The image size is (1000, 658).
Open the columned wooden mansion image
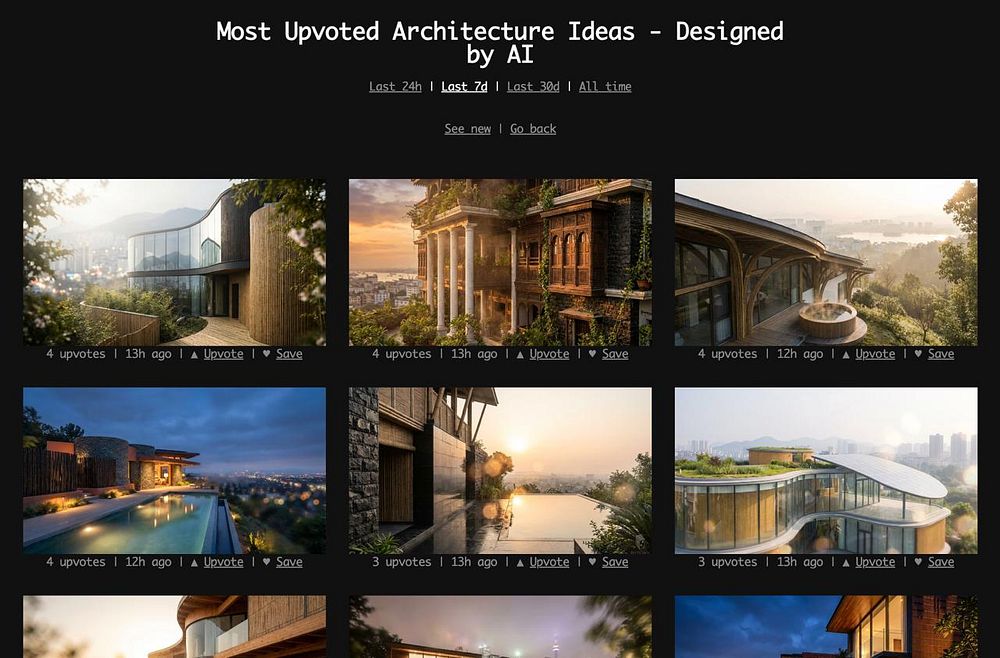(x=500, y=262)
